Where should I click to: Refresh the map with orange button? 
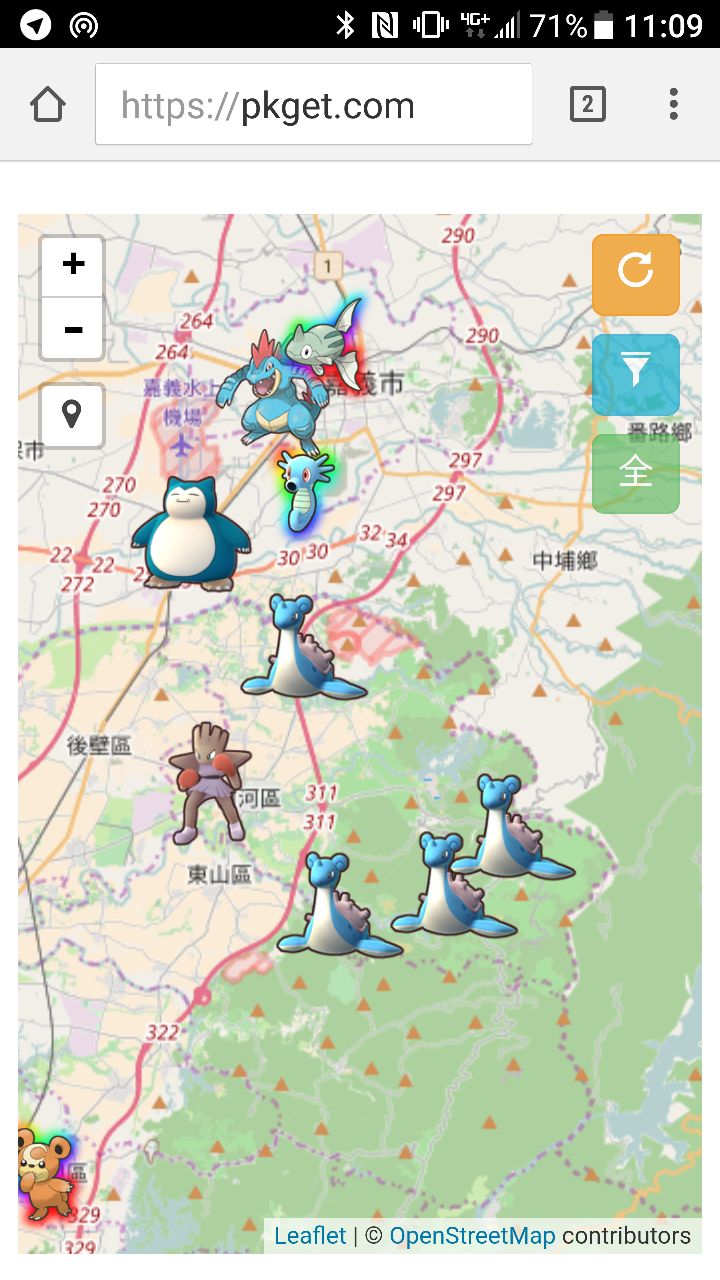635,273
